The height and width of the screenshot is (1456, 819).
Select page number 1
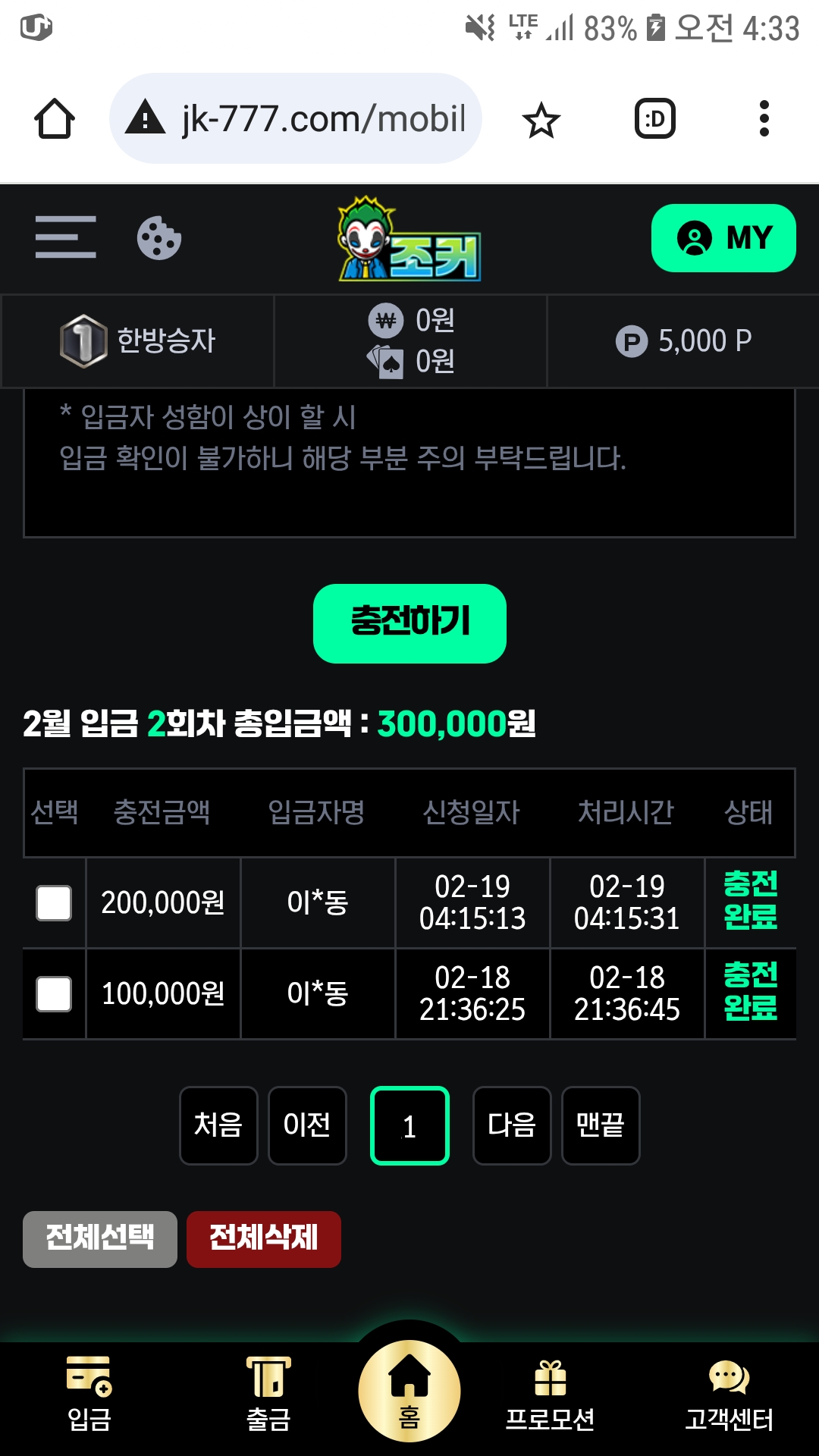click(x=409, y=1125)
